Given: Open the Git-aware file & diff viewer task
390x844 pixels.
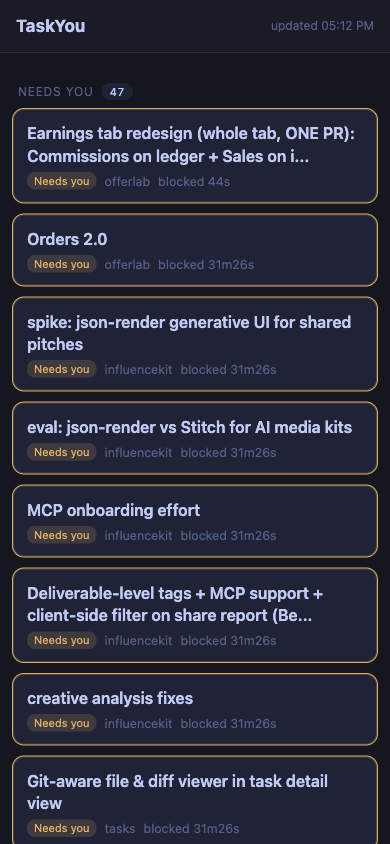Looking at the screenshot, I should pyautogui.click(x=195, y=800).
